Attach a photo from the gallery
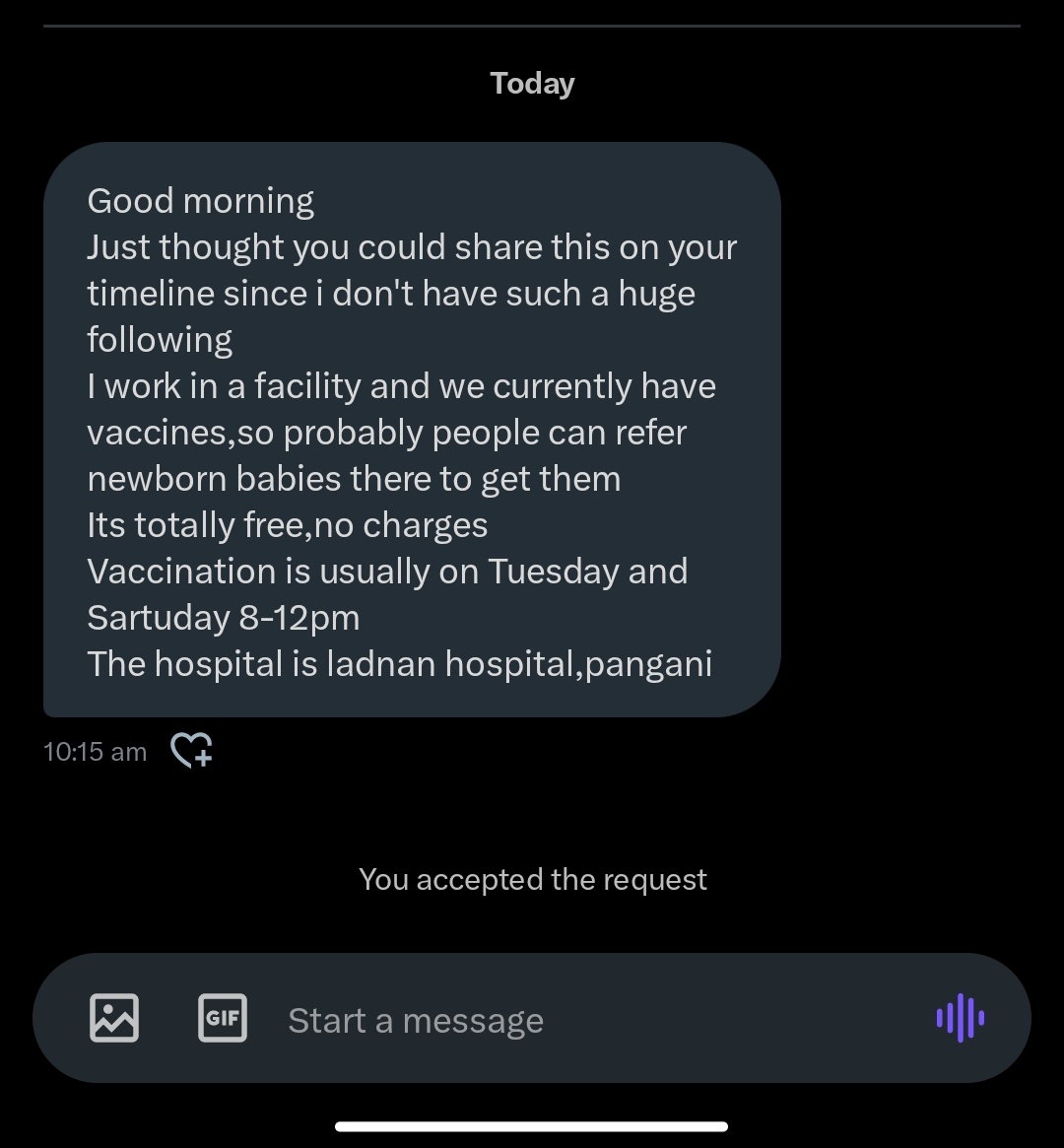Image resolution: width=1064 pixels, height=1148 pixels. pos(114,1018)
